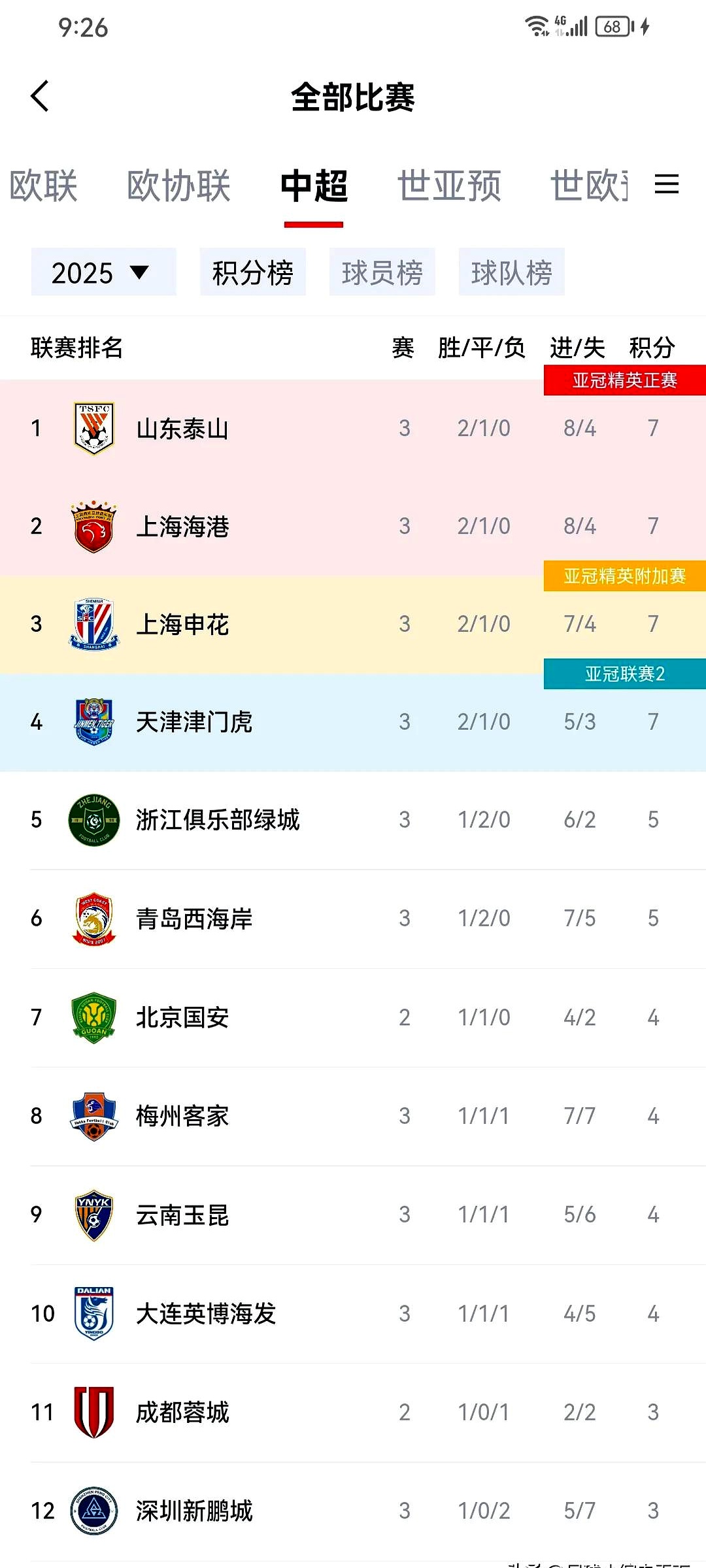Viewport: 706px width, 1568px height.
Task: Open 成都蓉城 team row
Action: pos(183,1413)
